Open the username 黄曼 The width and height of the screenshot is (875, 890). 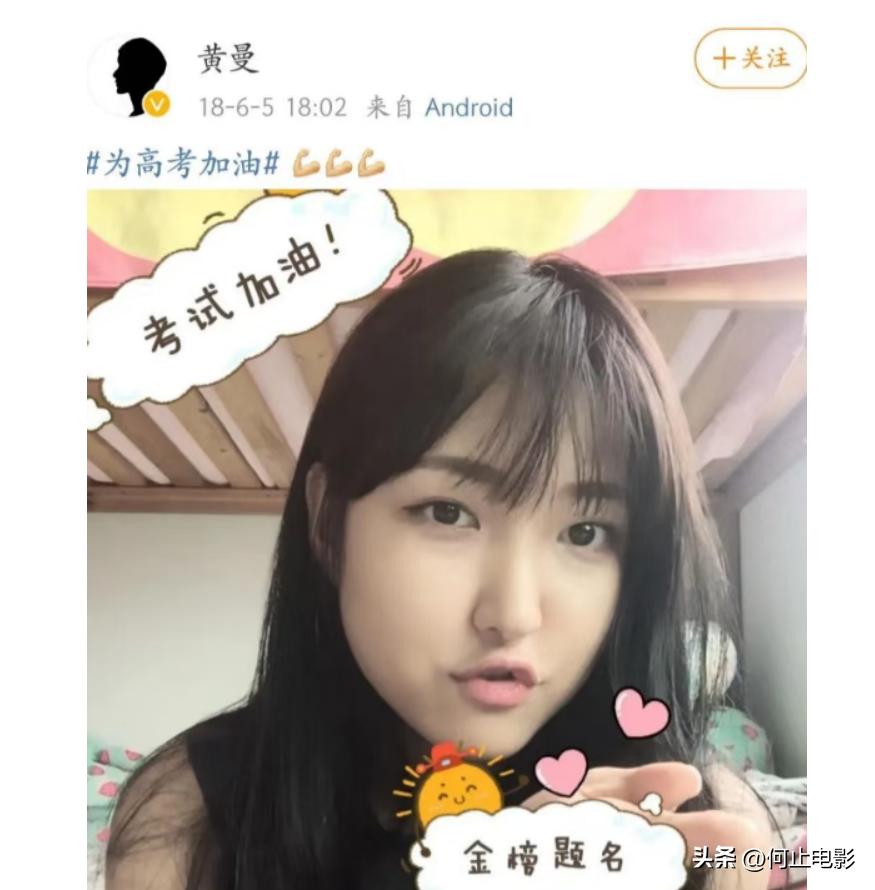coord(229,58)
